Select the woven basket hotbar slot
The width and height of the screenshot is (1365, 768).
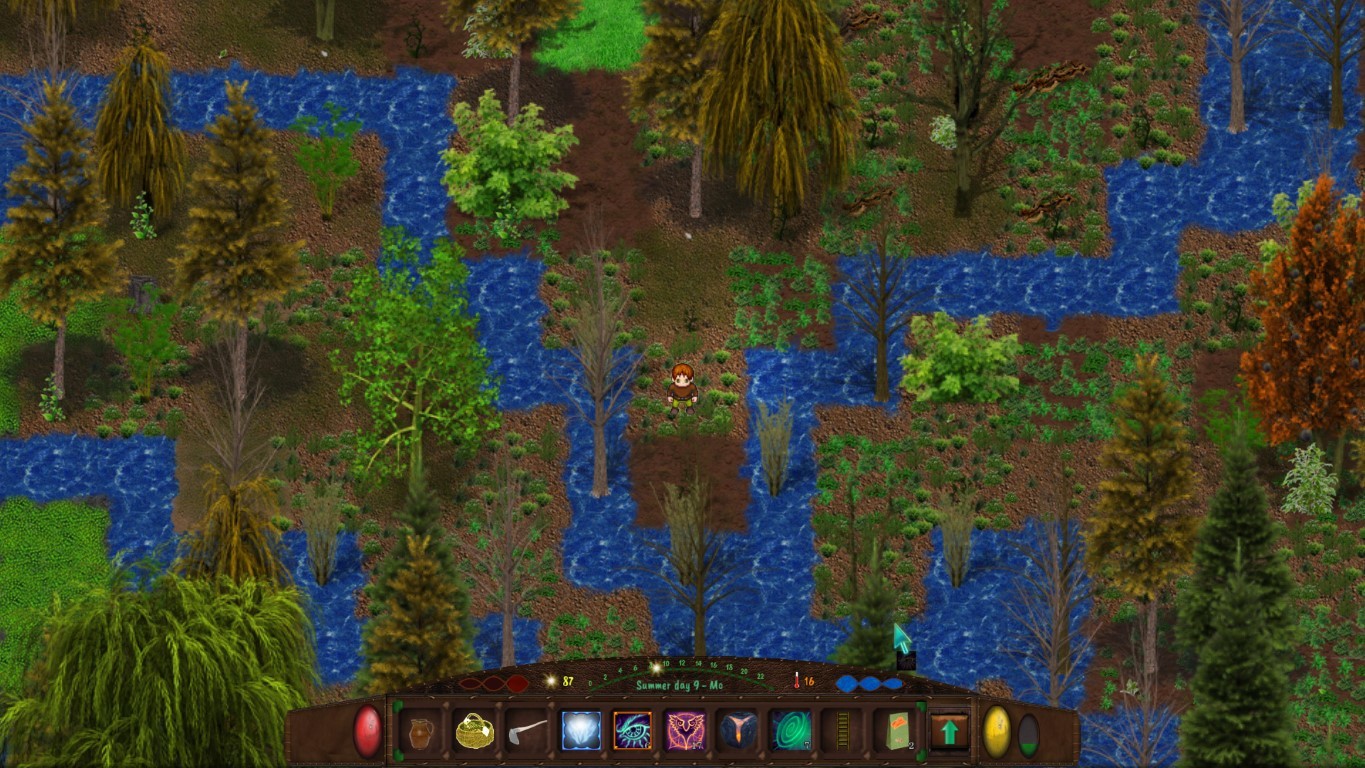[x=474, y=731]
